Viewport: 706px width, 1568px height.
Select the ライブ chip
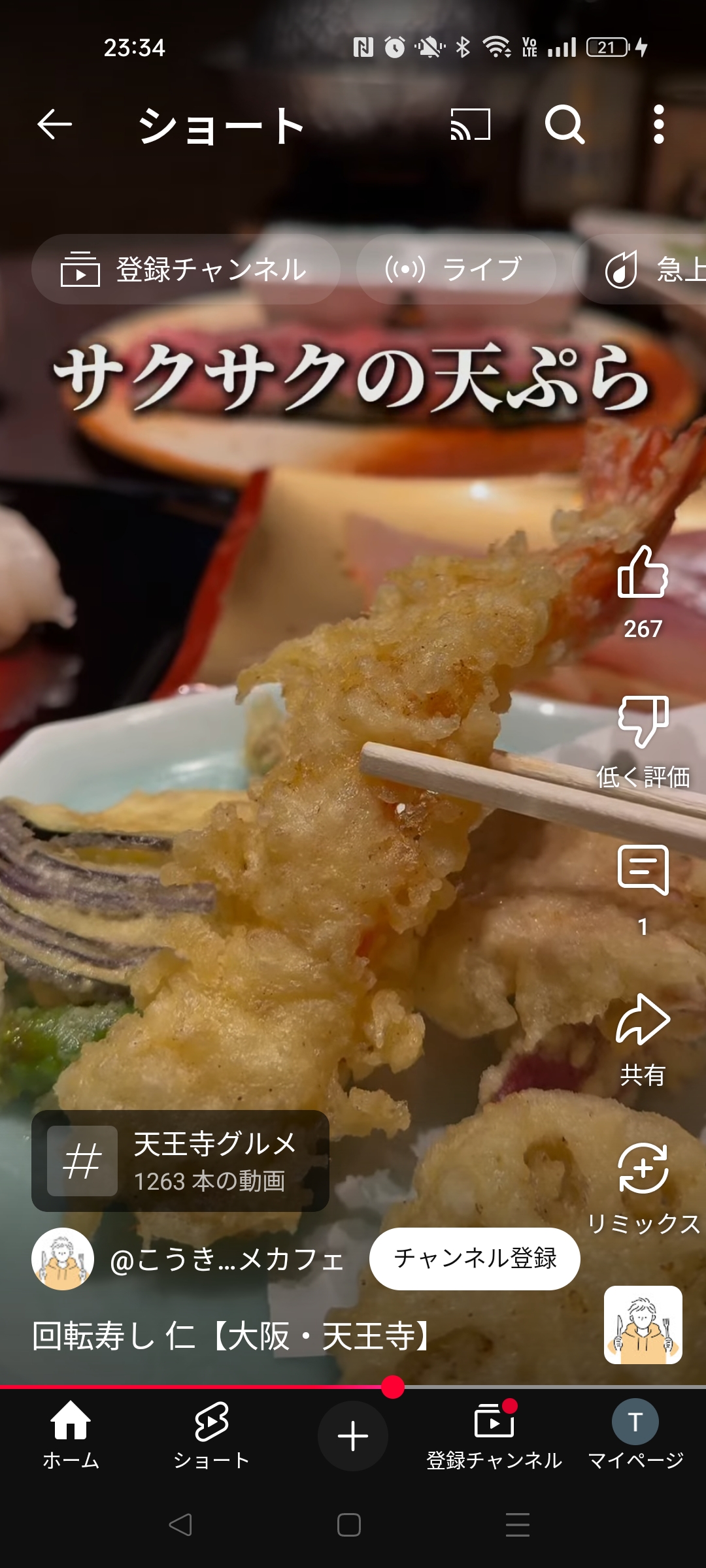tap(456, 269)
